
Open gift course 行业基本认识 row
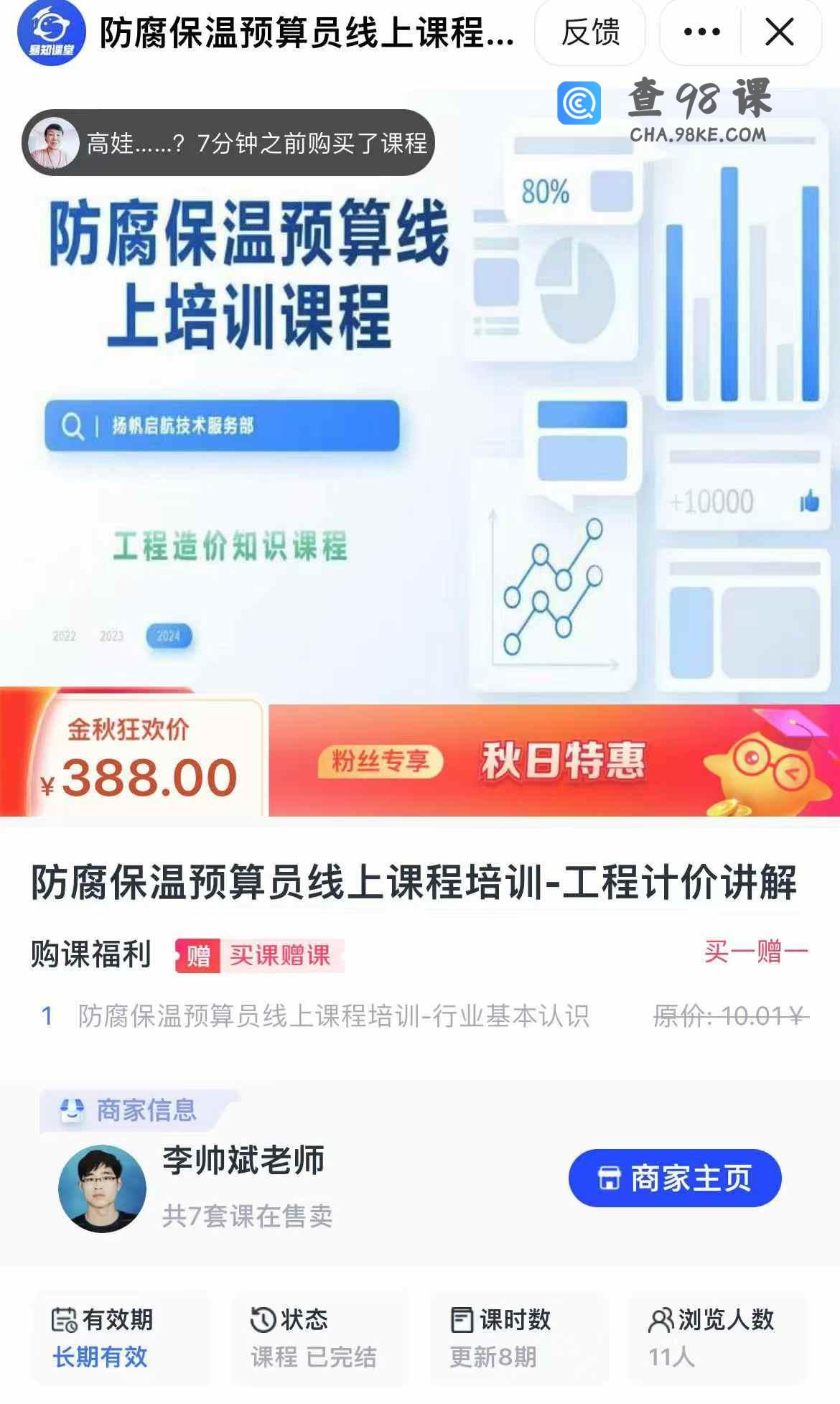(x=333, y=1016)
